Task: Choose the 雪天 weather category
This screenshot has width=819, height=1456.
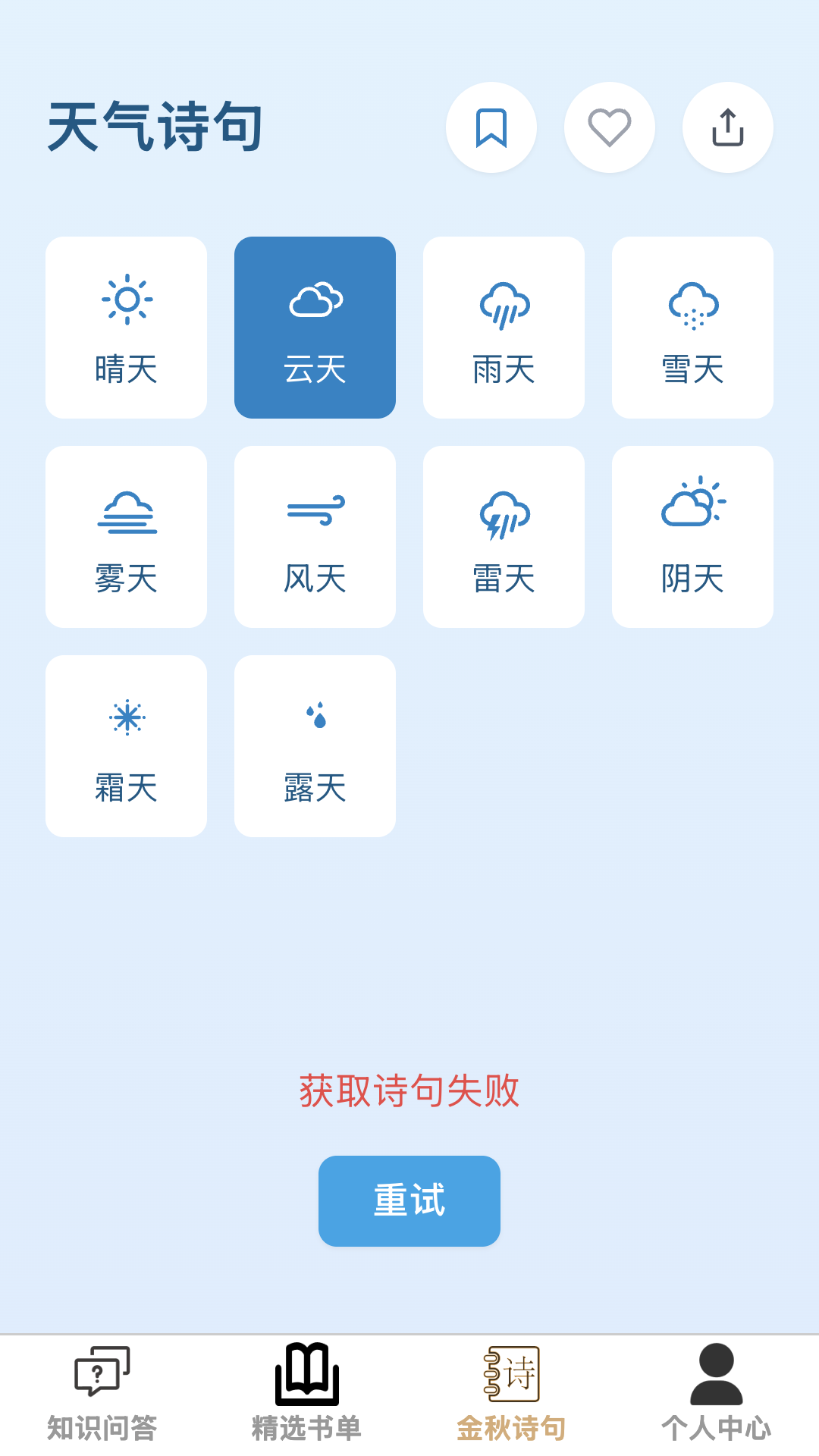Action: [692, 328]
